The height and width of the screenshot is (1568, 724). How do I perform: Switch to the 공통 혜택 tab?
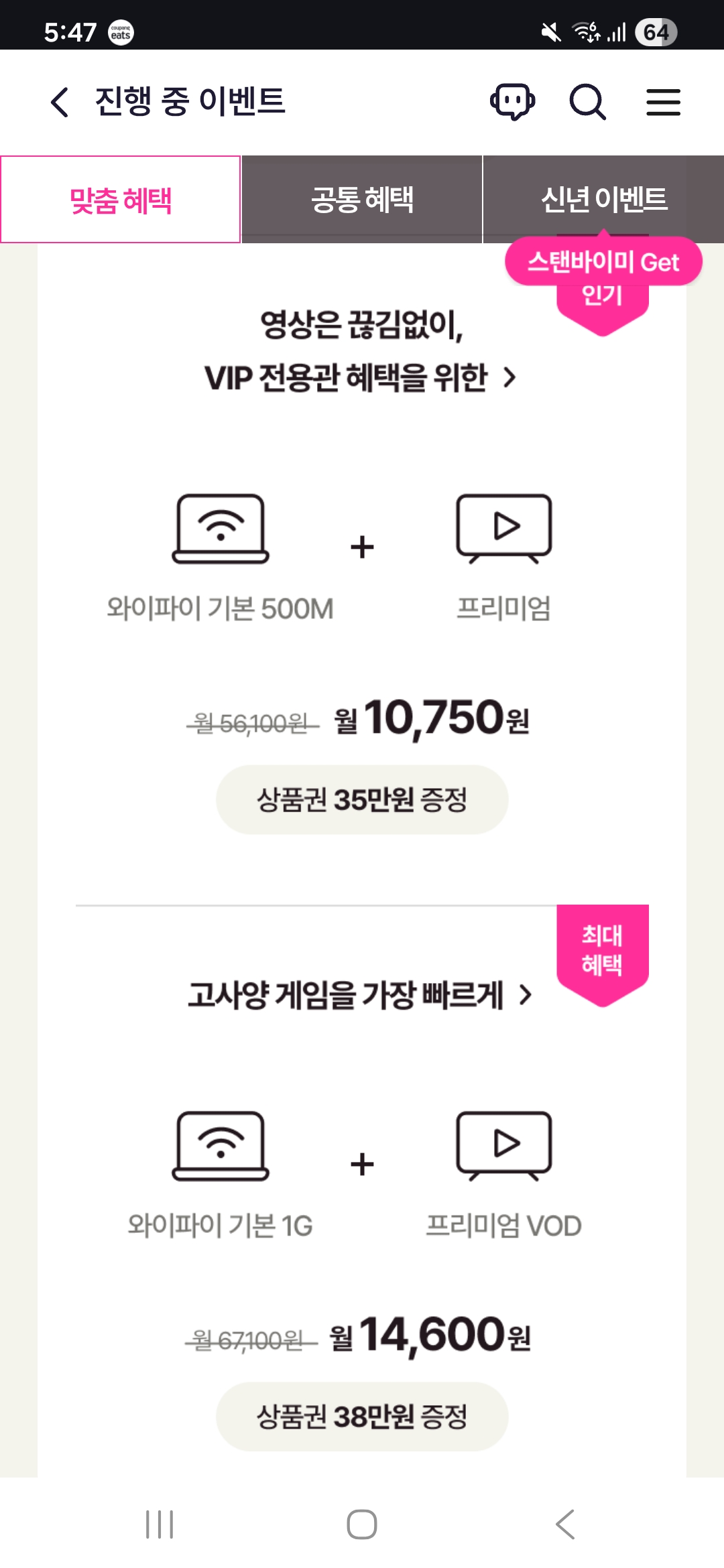tap(362, 200)
